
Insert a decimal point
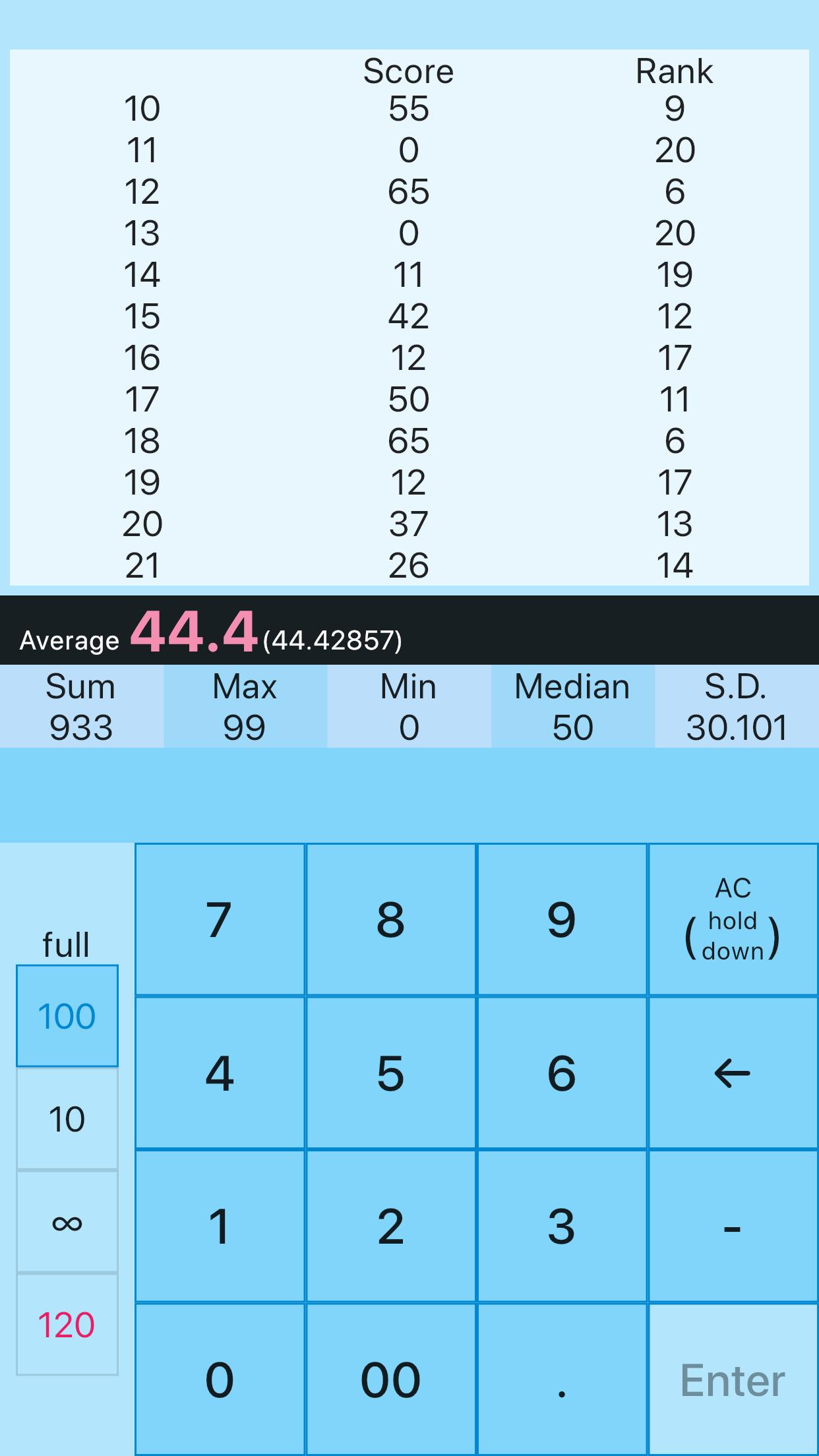[561, 1380]
